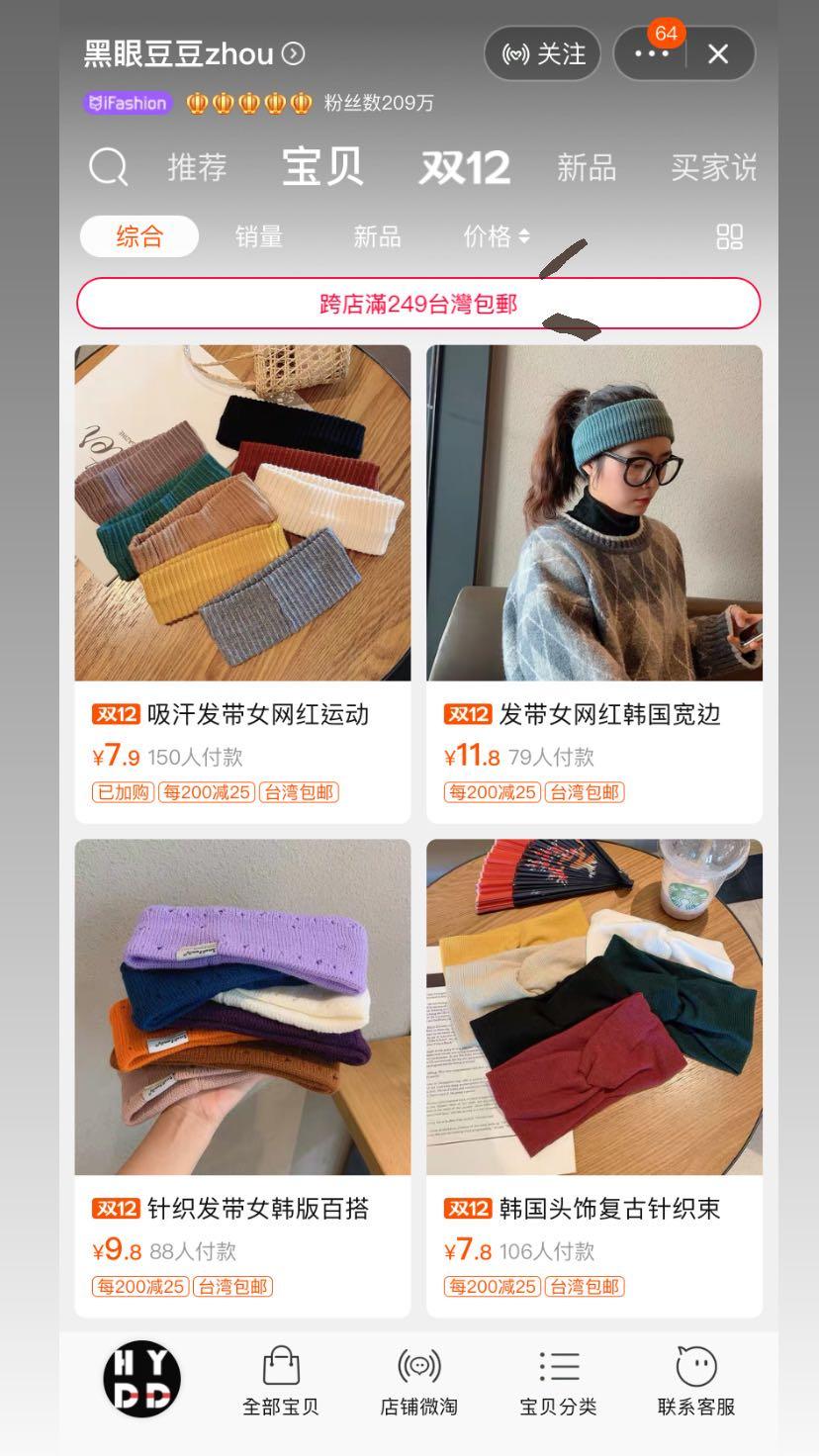The width and height of the screenshot is (819, 1456).
Task: Switch to the 双12 tab
Action: 464,167
